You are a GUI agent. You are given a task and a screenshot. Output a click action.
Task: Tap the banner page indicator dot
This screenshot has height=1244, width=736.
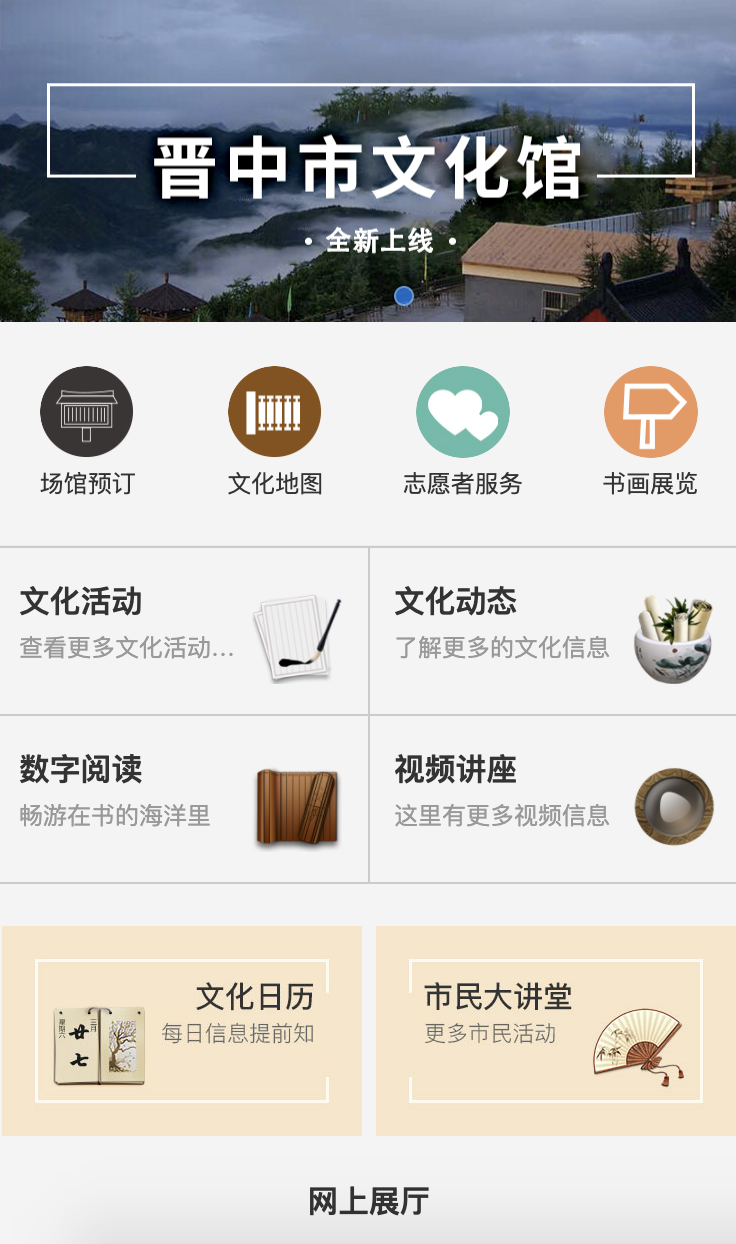404,296
